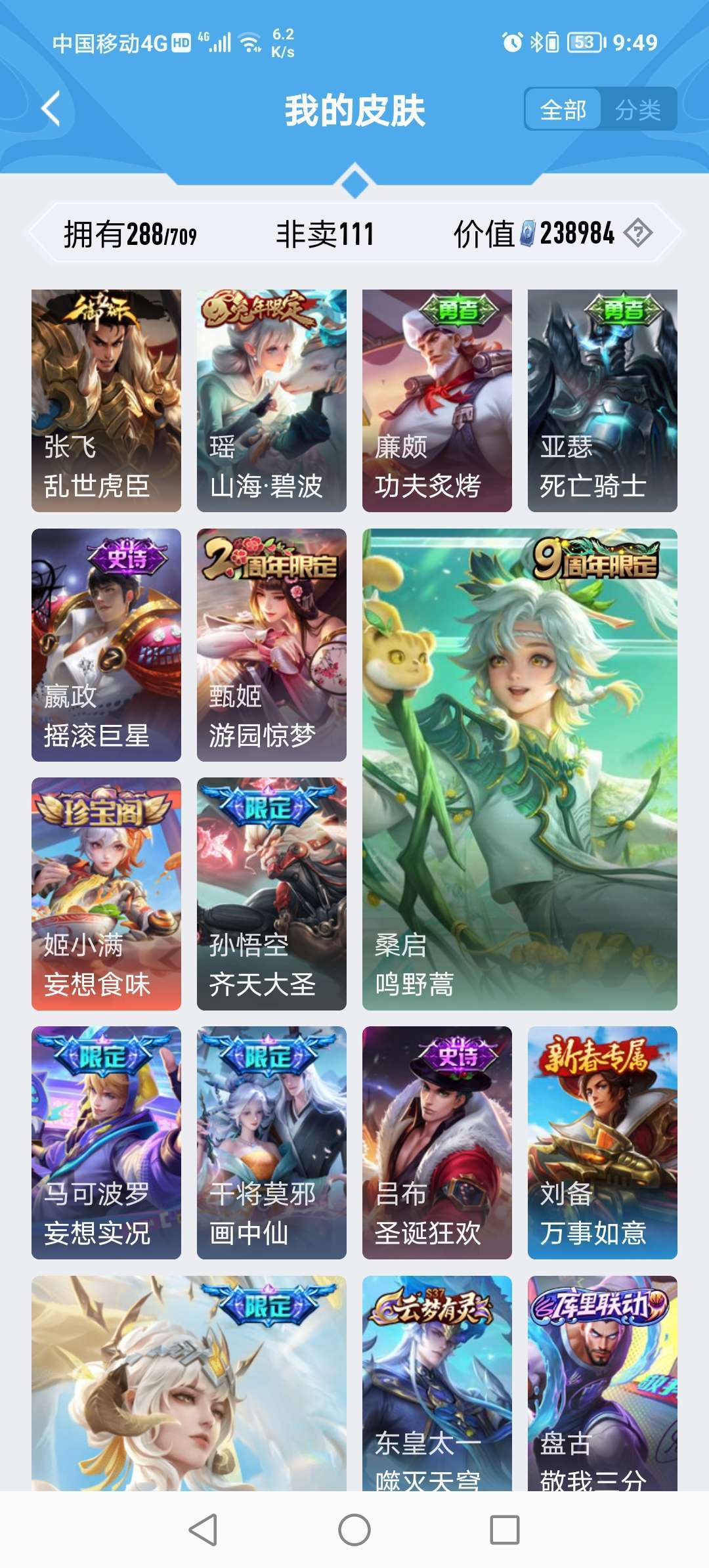Open the large 桑启 鸣野蒿 skin

pyautogui.click(x=520, y=770)
